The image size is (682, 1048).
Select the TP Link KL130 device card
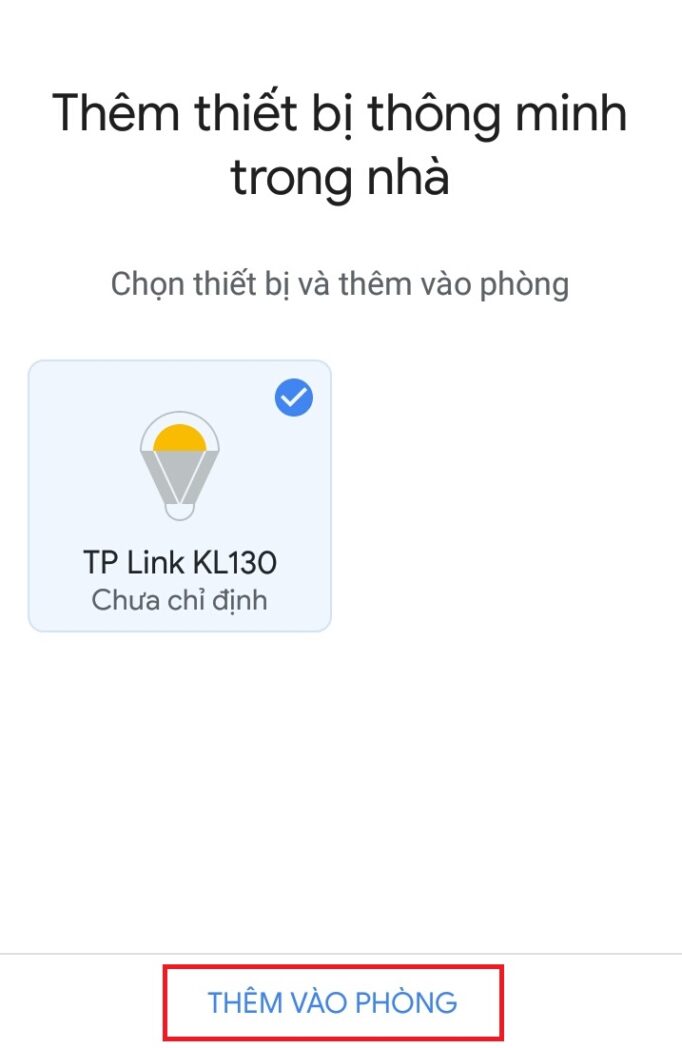tap(180, 496)
